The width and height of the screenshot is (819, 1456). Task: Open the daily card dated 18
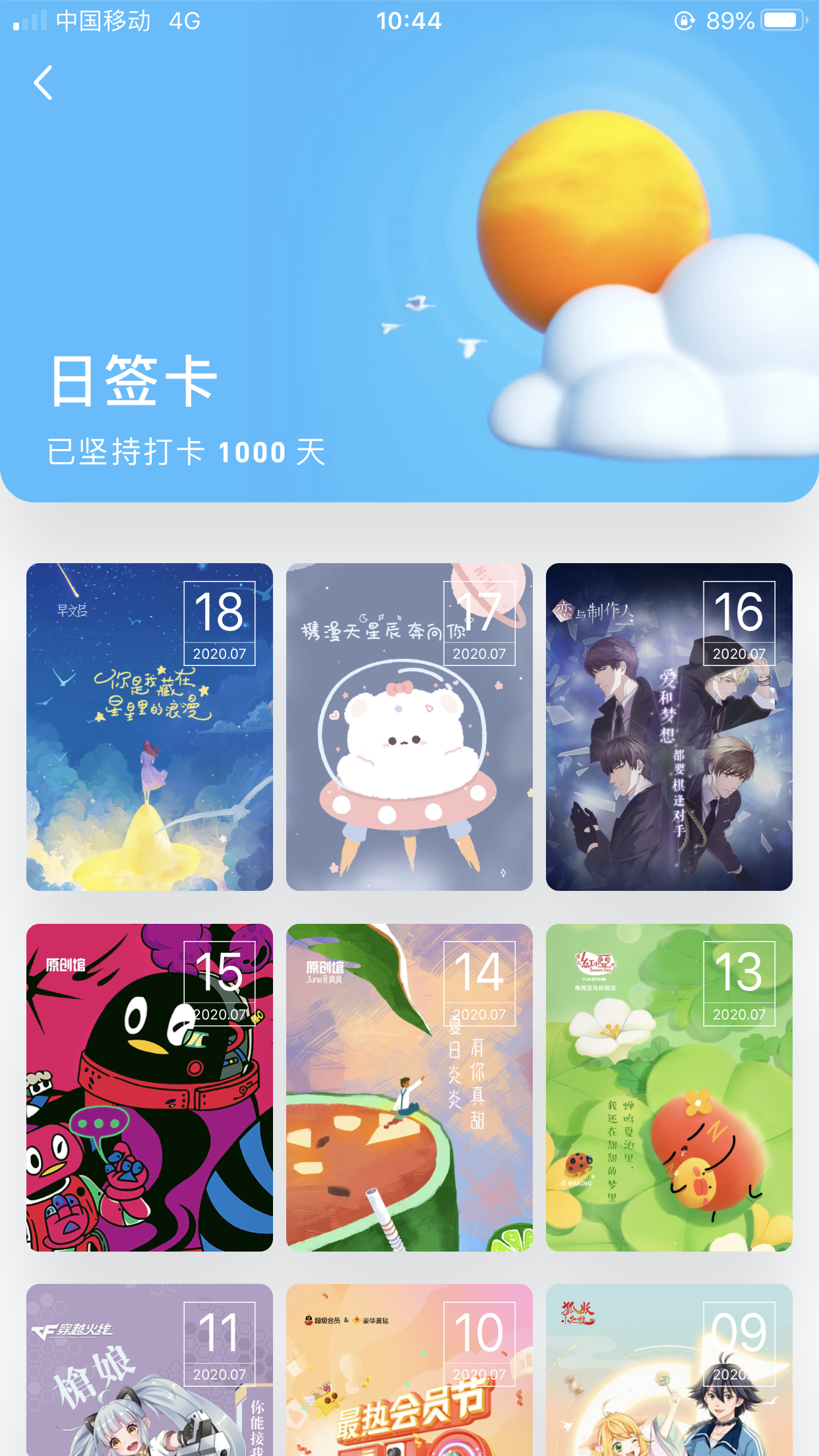pos(150,727)
